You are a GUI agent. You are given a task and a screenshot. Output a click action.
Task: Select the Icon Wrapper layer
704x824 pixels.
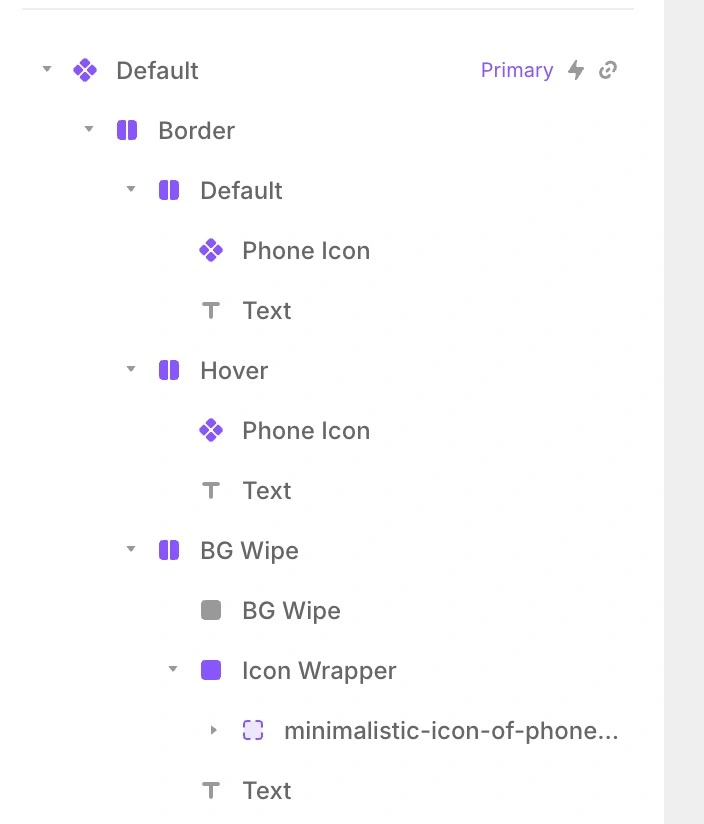pyautogui.click(x=318, y=671)
